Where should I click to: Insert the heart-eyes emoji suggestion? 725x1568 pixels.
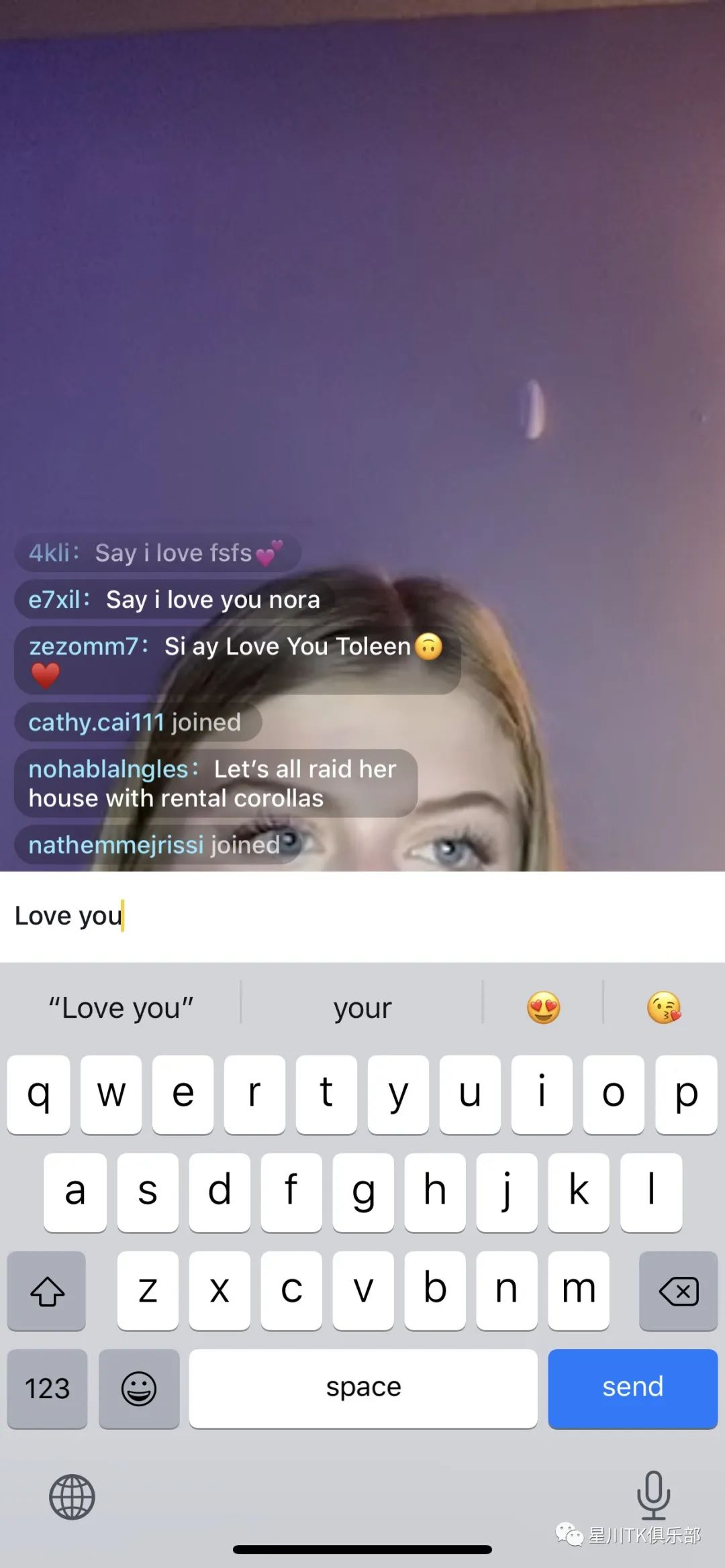tap(543, 1008)
